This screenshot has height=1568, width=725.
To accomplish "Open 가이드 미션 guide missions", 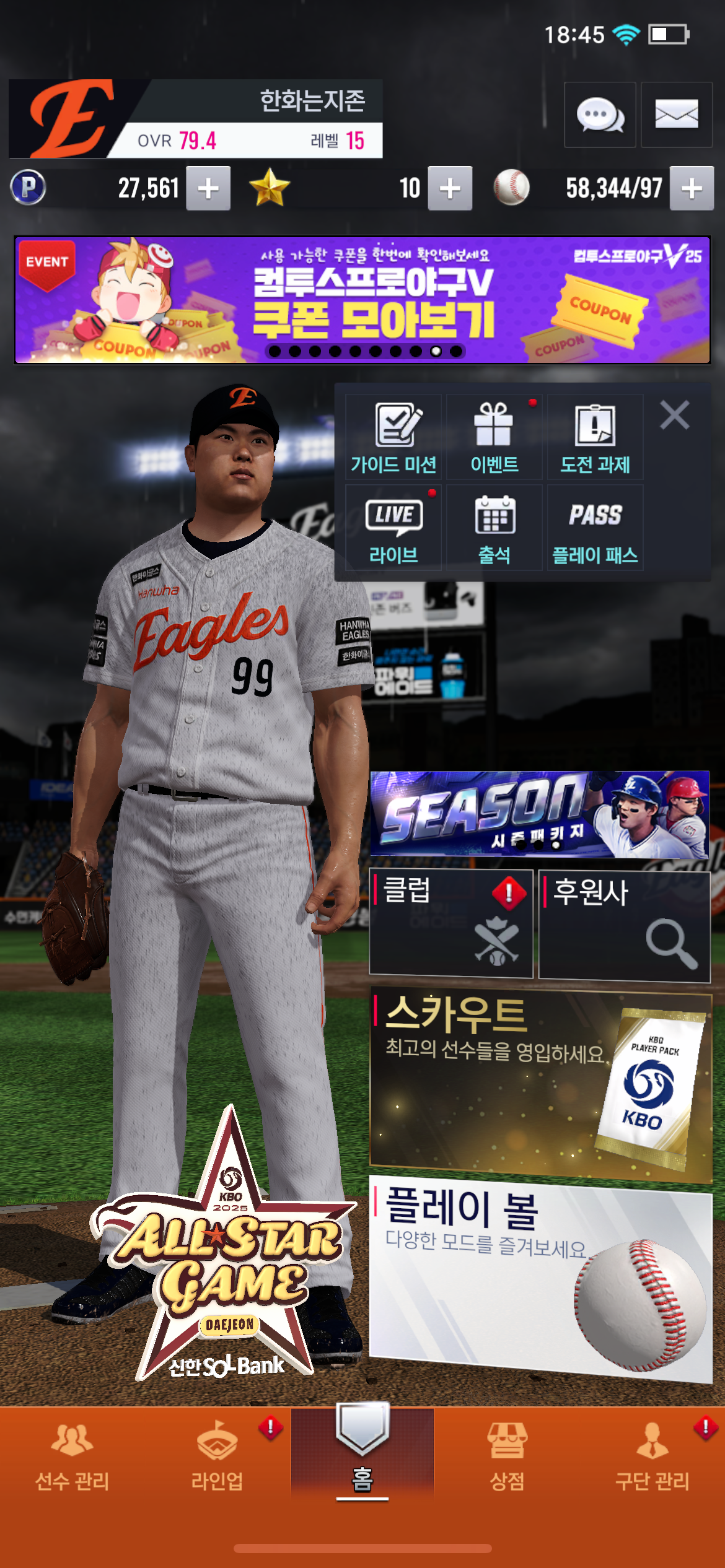I will tap(393, 437).
